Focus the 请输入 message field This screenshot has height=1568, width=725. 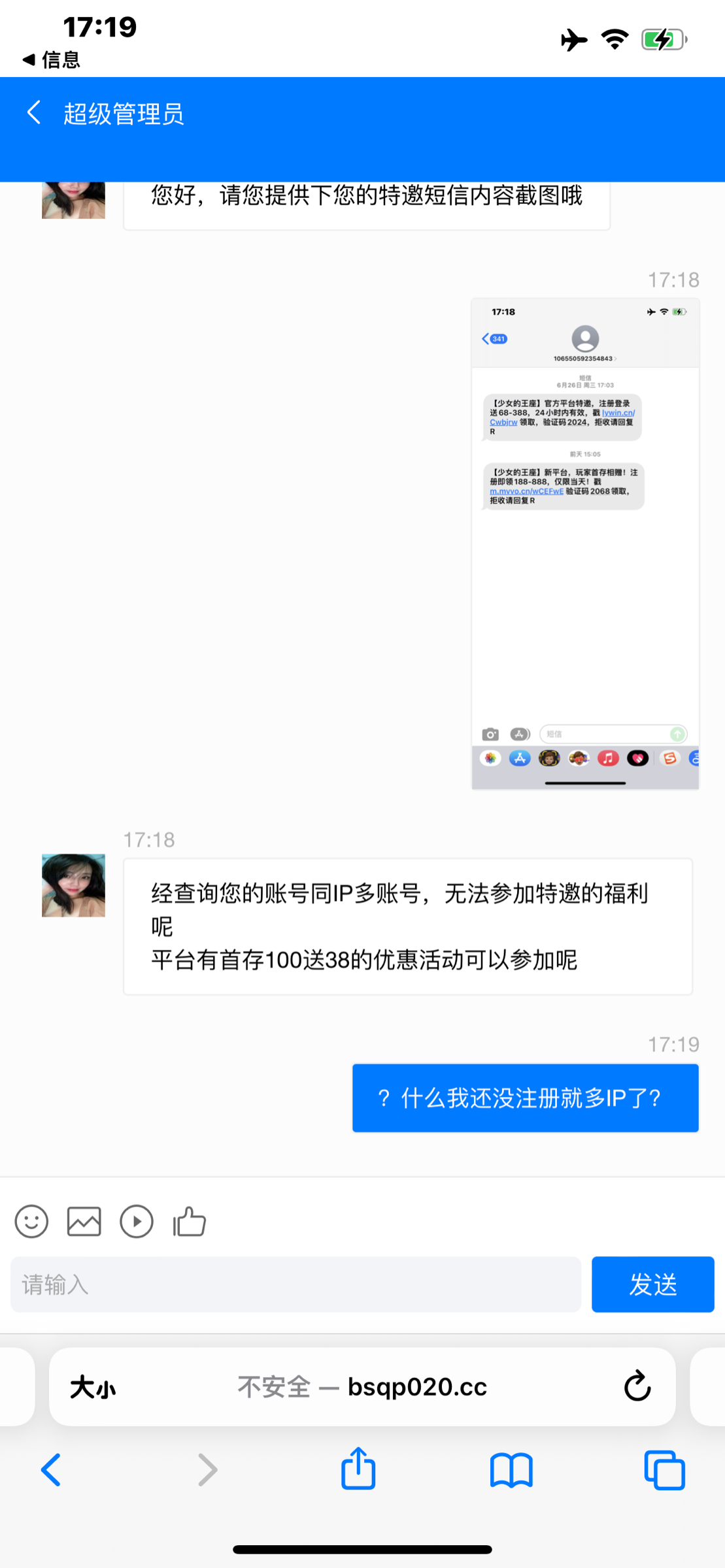(295, 1284)
